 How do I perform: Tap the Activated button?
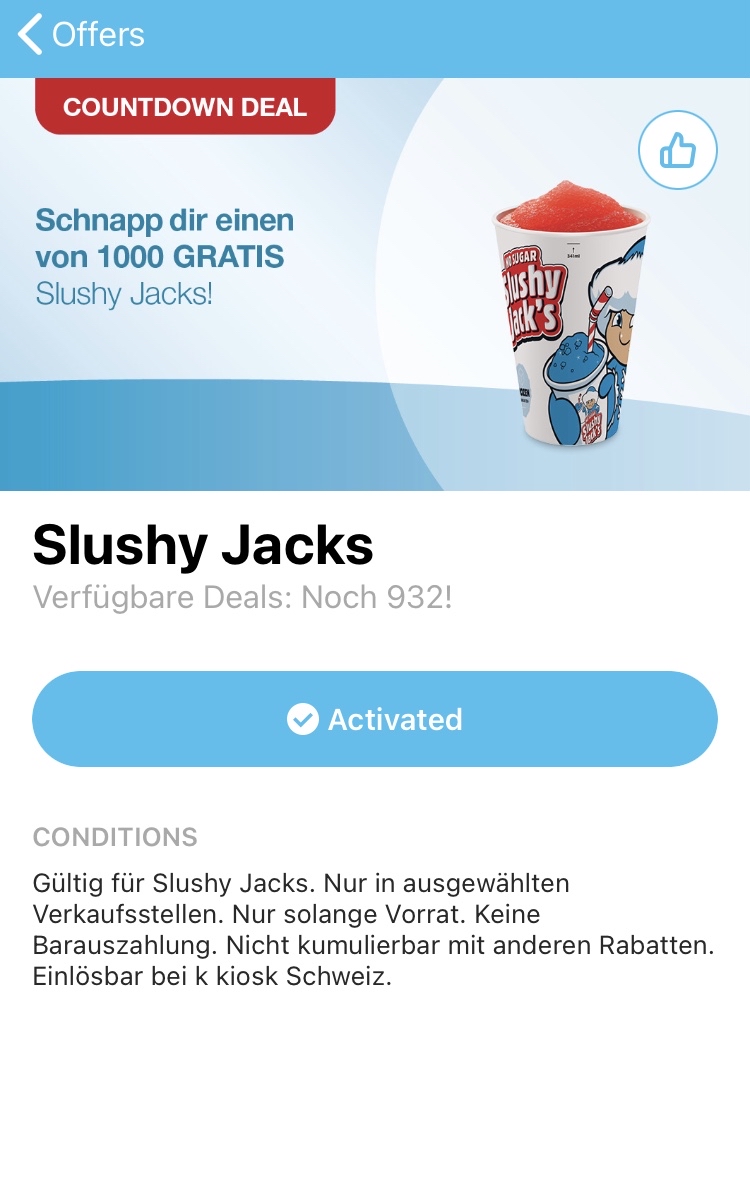coord(375,719)
